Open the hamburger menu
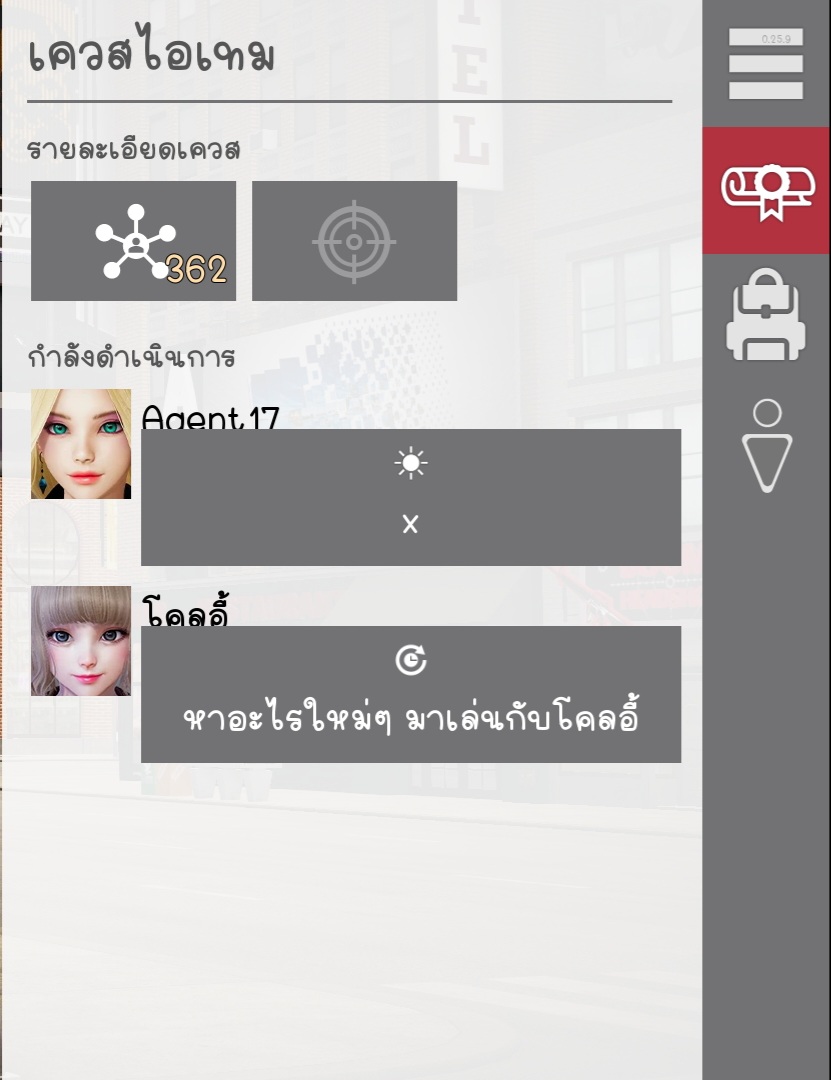Image resolution: width=831 pixels, height=1080 pixels. coord(766,64)
